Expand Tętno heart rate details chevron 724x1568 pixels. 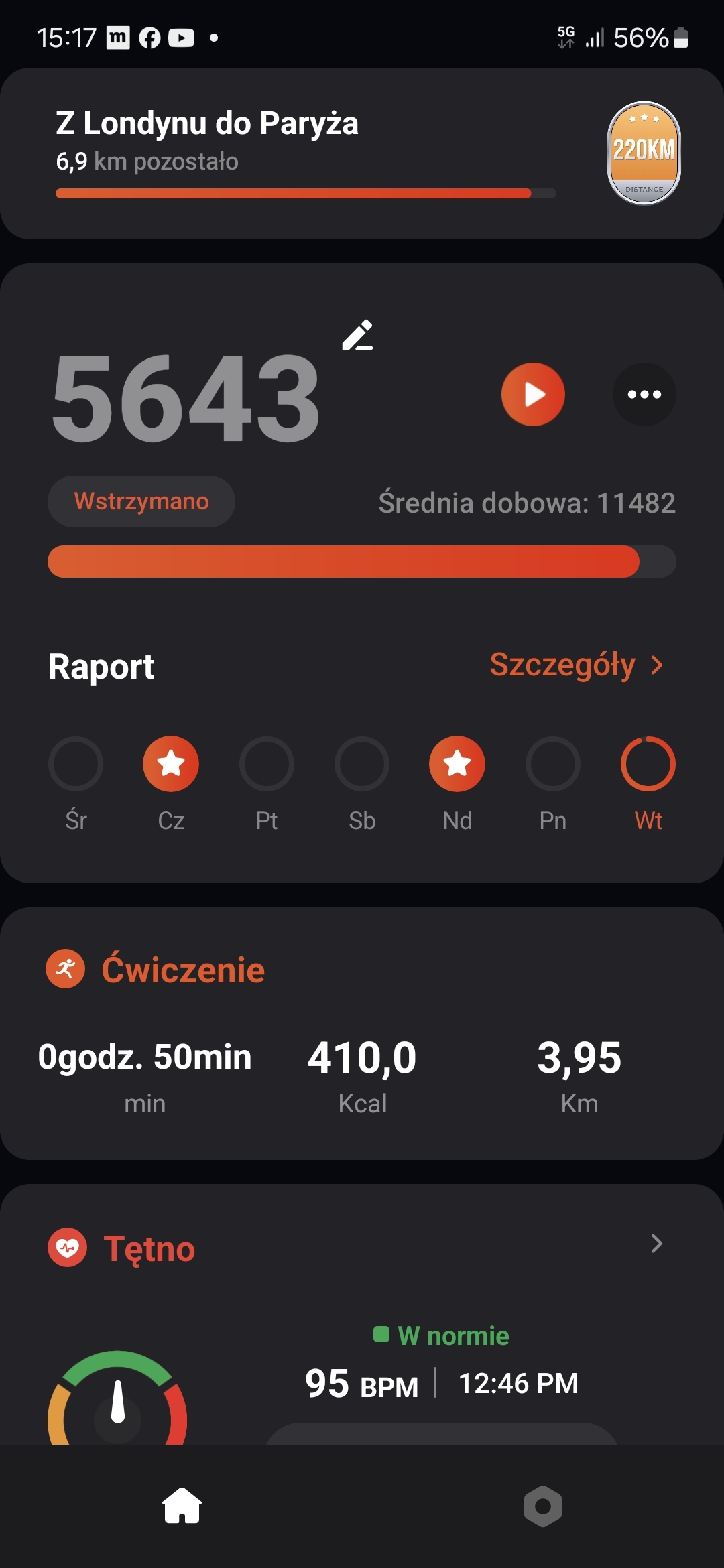tap(657, 1244)
